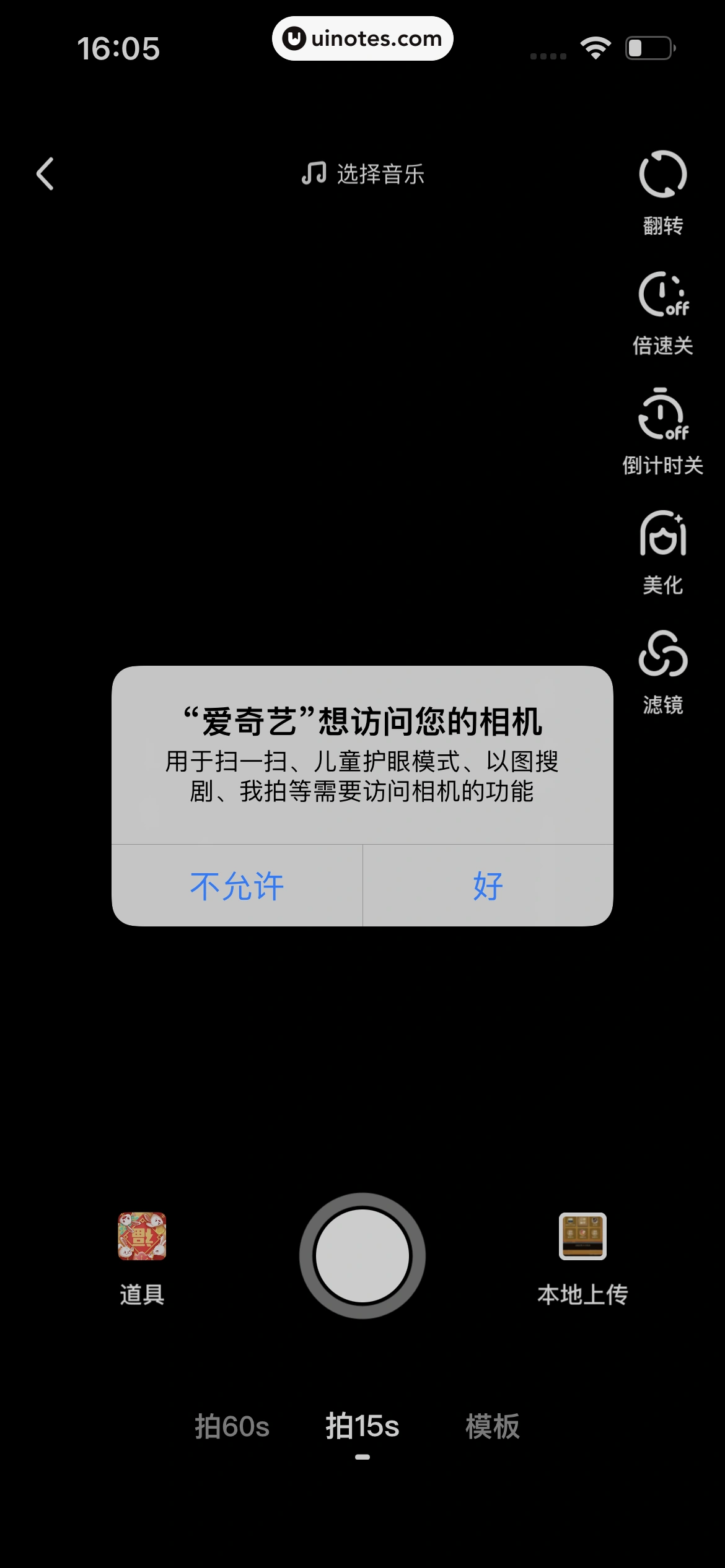Image resolution: width=725 pixels, height=1568 pixels.
Task: Collapse the recording screen via back arrow
Action: pos(45,174)
